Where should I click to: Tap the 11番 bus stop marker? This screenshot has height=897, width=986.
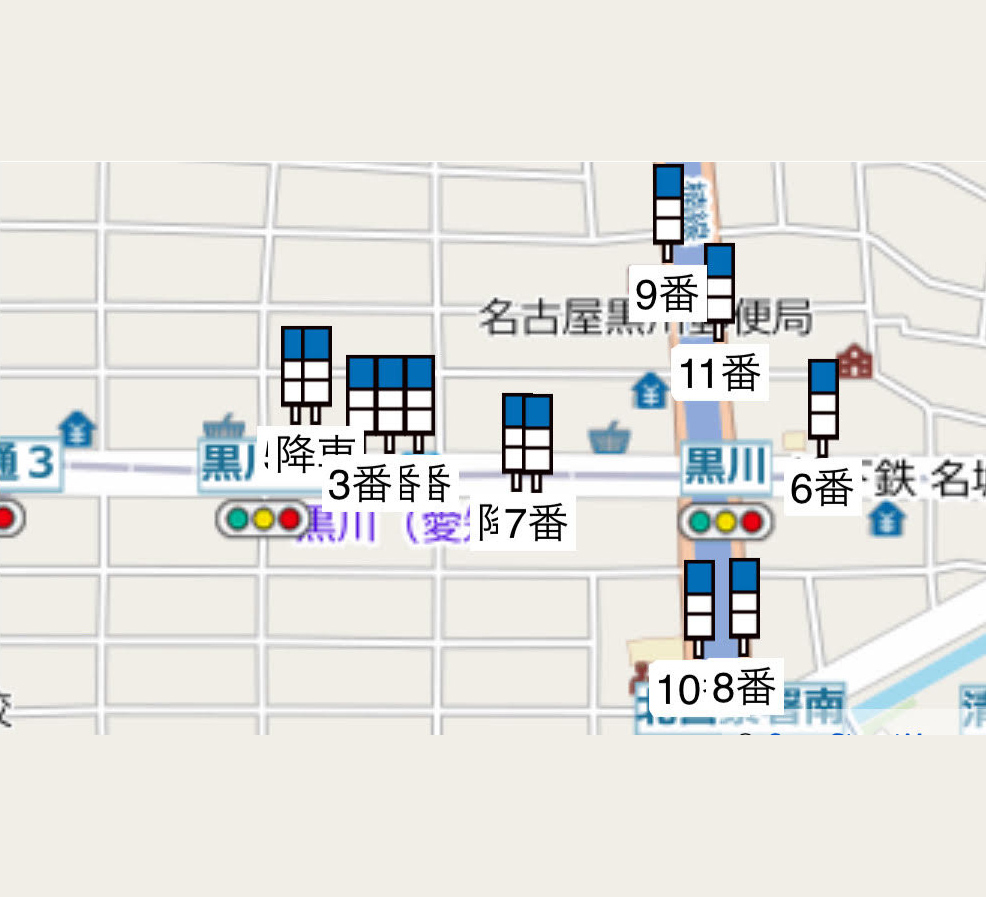pos(719,284)
